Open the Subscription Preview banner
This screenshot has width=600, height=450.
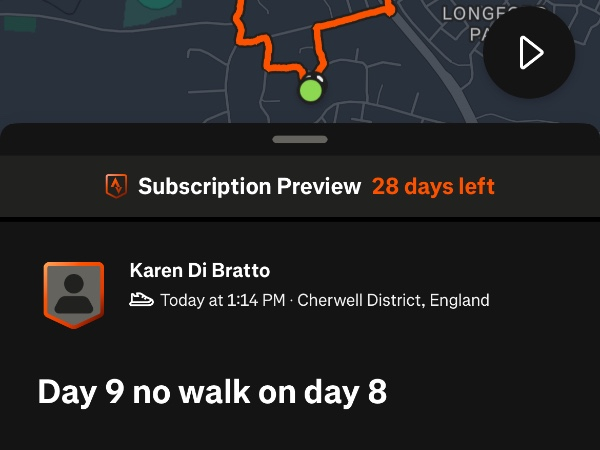pyautogui.click(x=300, y=186)
